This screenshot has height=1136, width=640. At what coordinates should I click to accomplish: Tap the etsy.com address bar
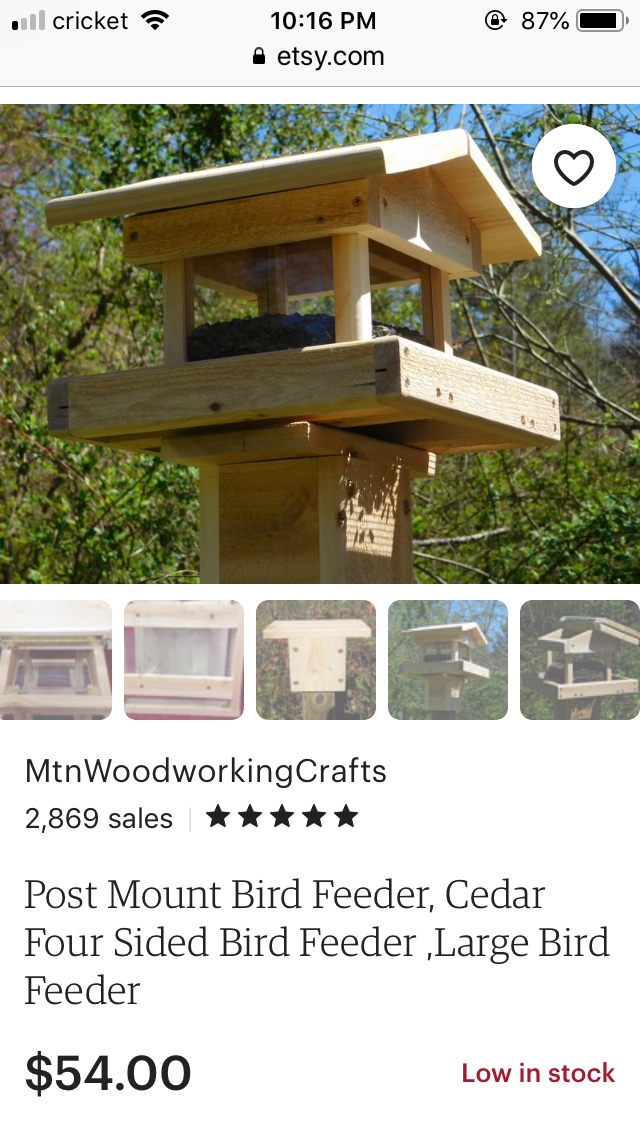click(x=320, y=57)
